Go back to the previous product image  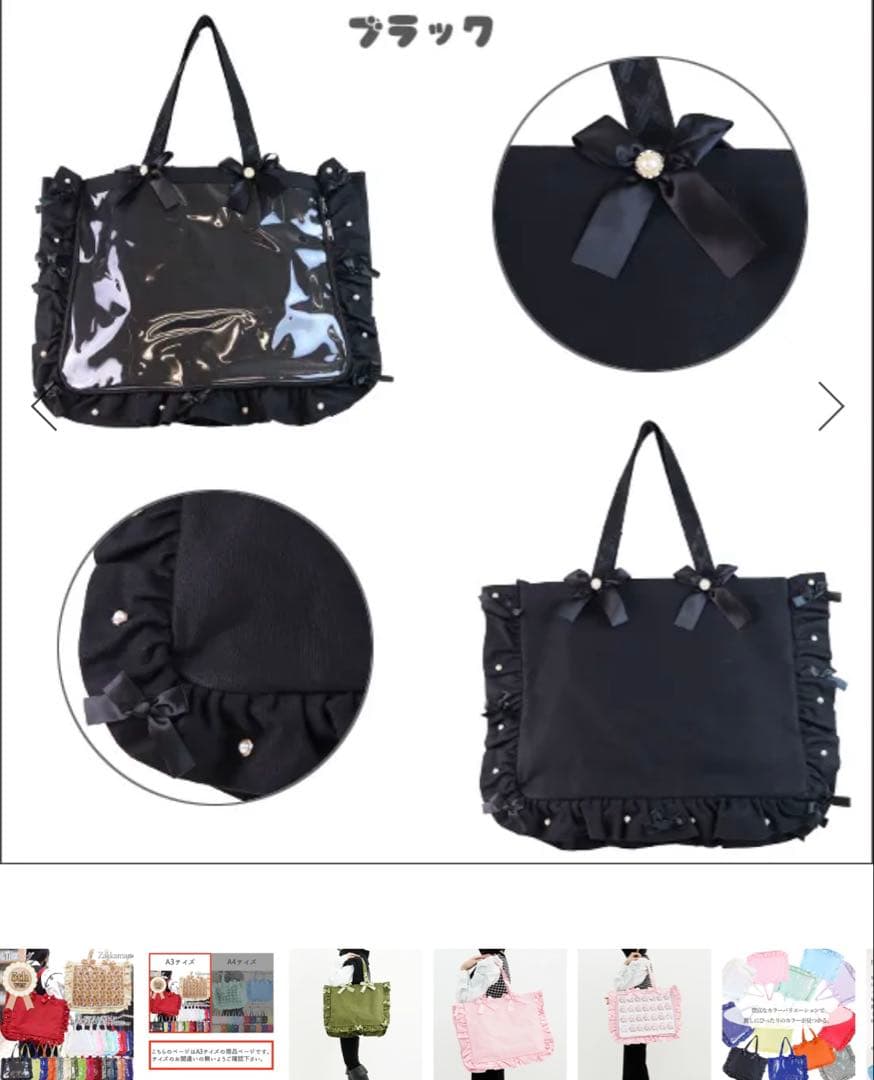tap(42, 408)
